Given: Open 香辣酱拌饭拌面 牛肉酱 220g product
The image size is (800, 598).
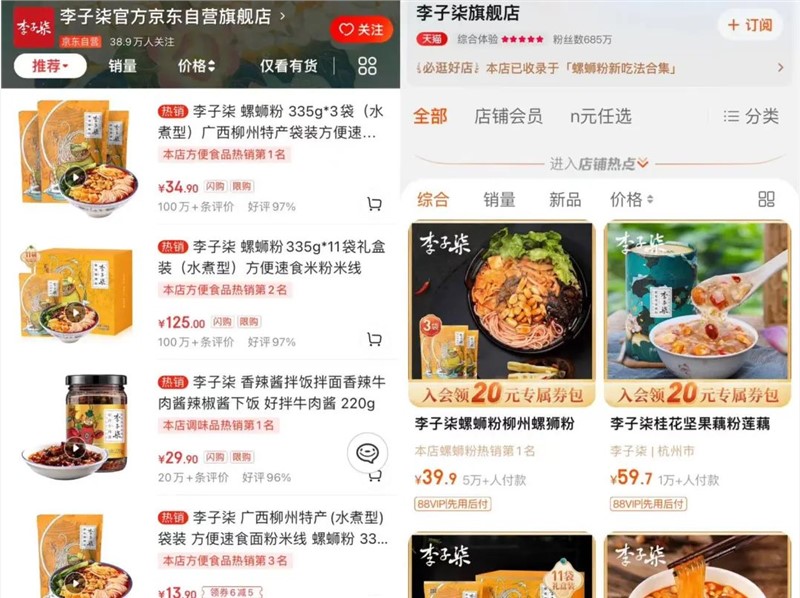Looking at the screenshot, I should pos(268,393).
